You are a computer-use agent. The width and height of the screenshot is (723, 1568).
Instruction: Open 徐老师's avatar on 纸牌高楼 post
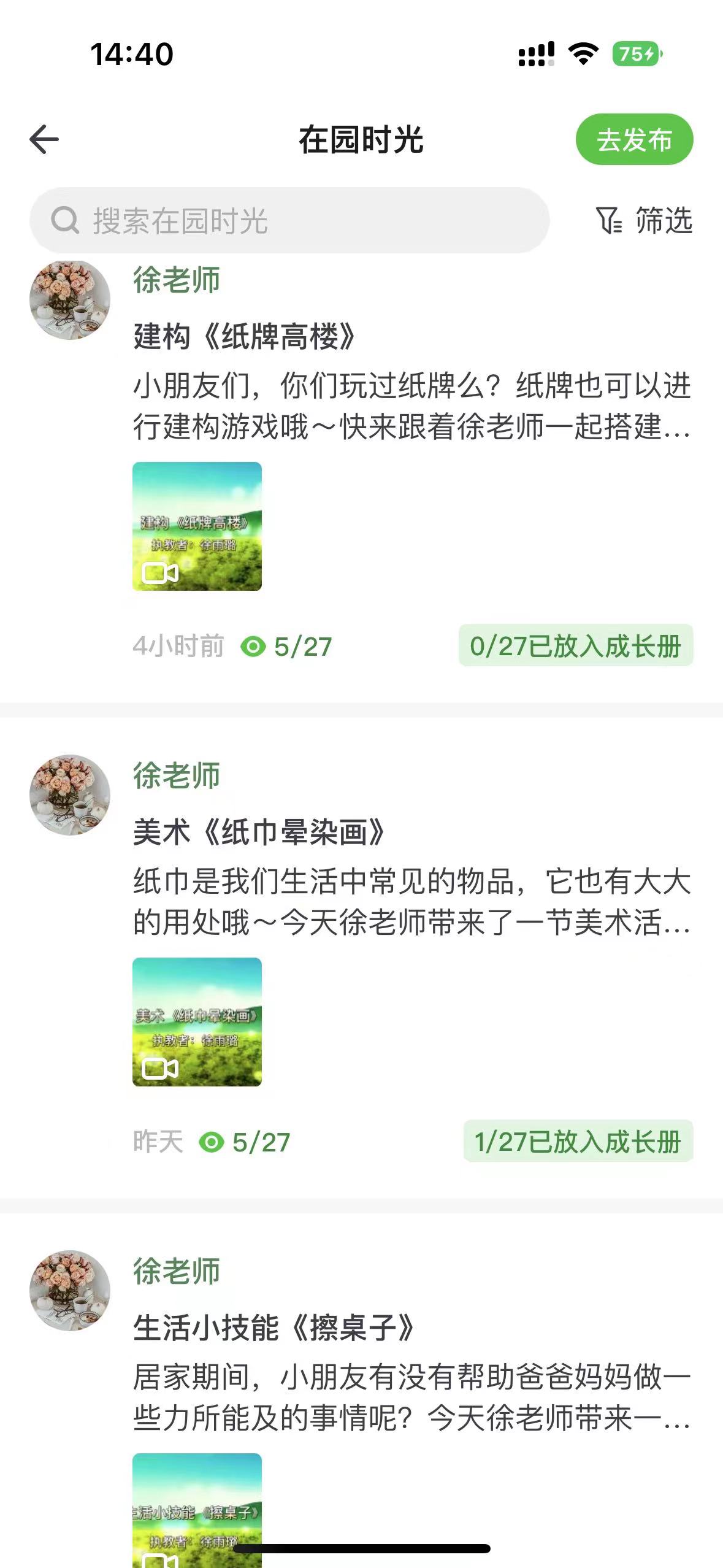[x=70, y=300]
